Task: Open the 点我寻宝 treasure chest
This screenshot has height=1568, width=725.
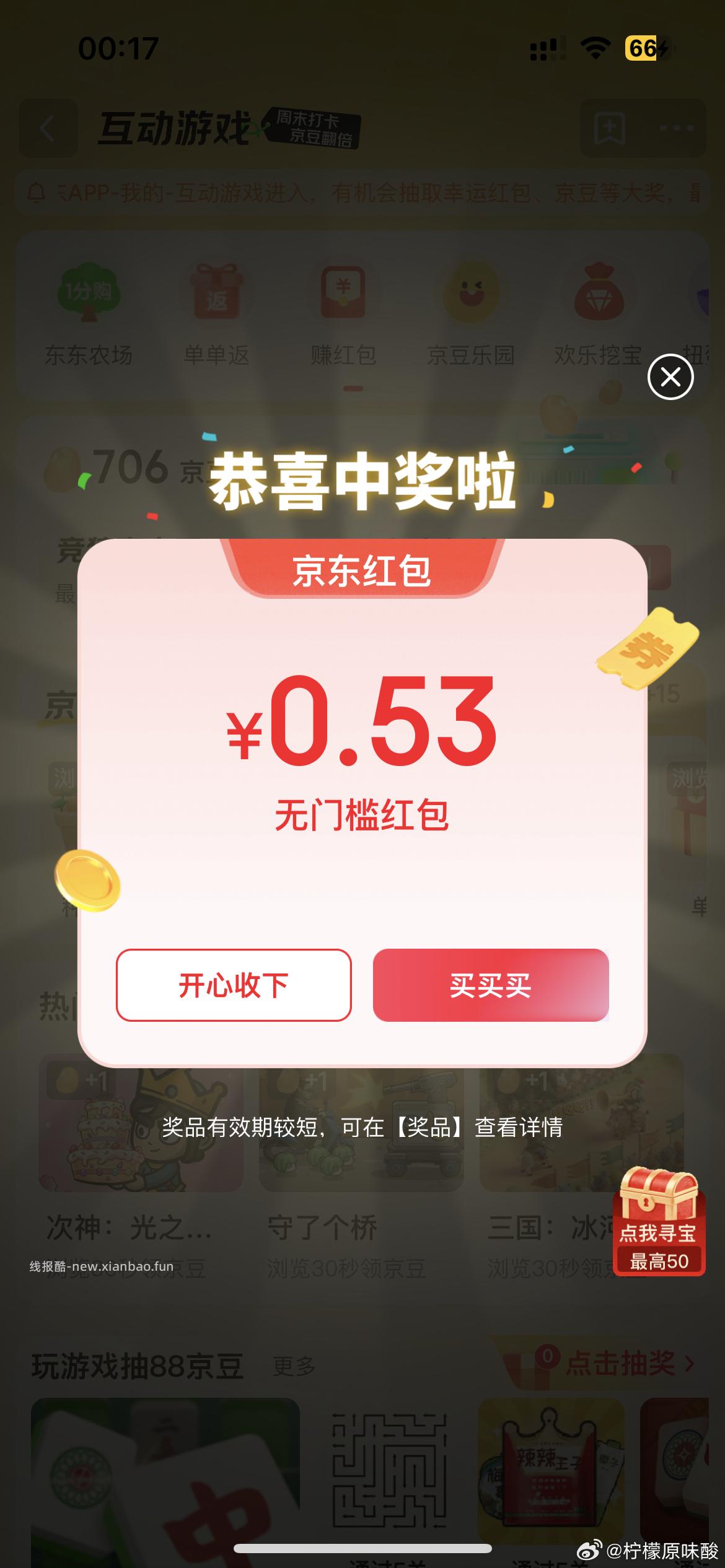Action: coord(659,1219)
